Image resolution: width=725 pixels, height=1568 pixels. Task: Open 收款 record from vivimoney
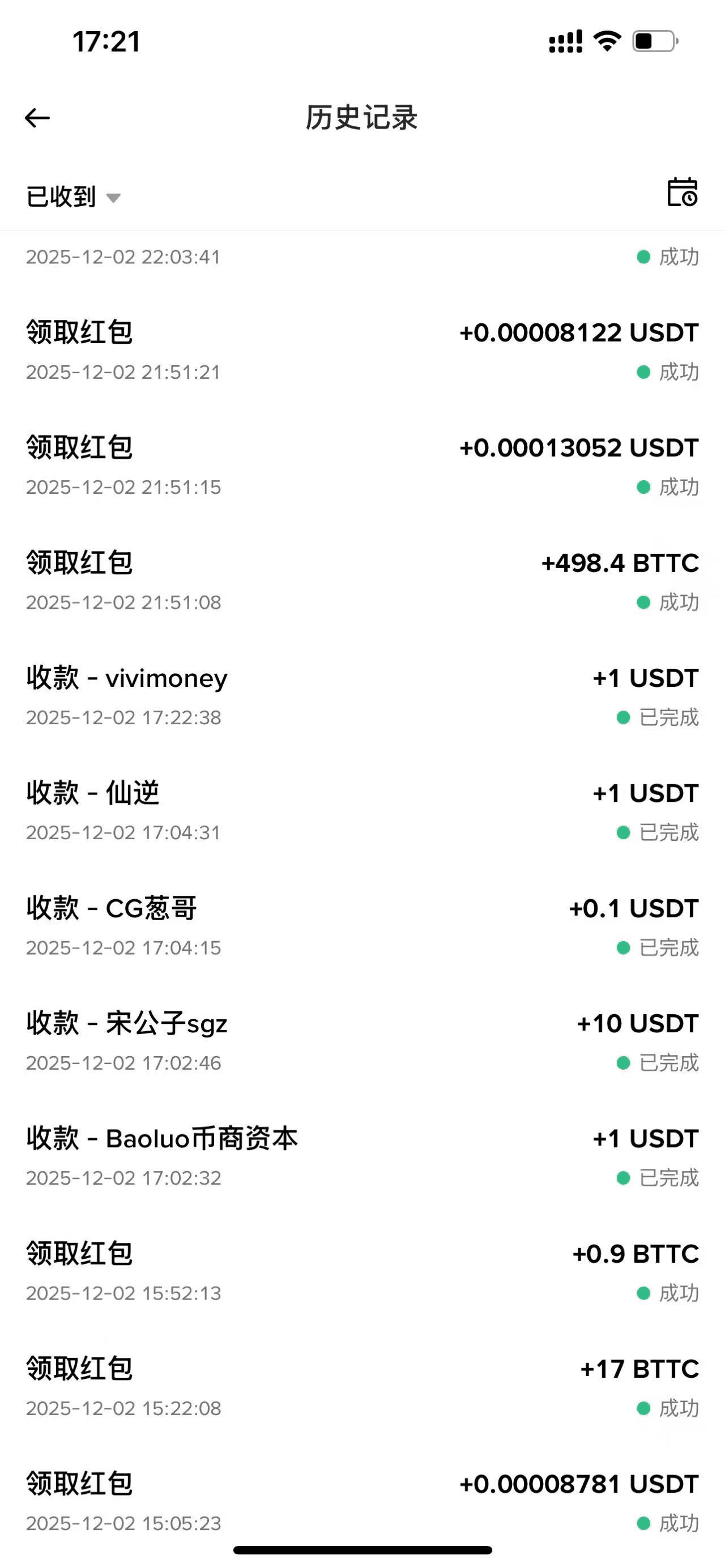click(362, 697)
